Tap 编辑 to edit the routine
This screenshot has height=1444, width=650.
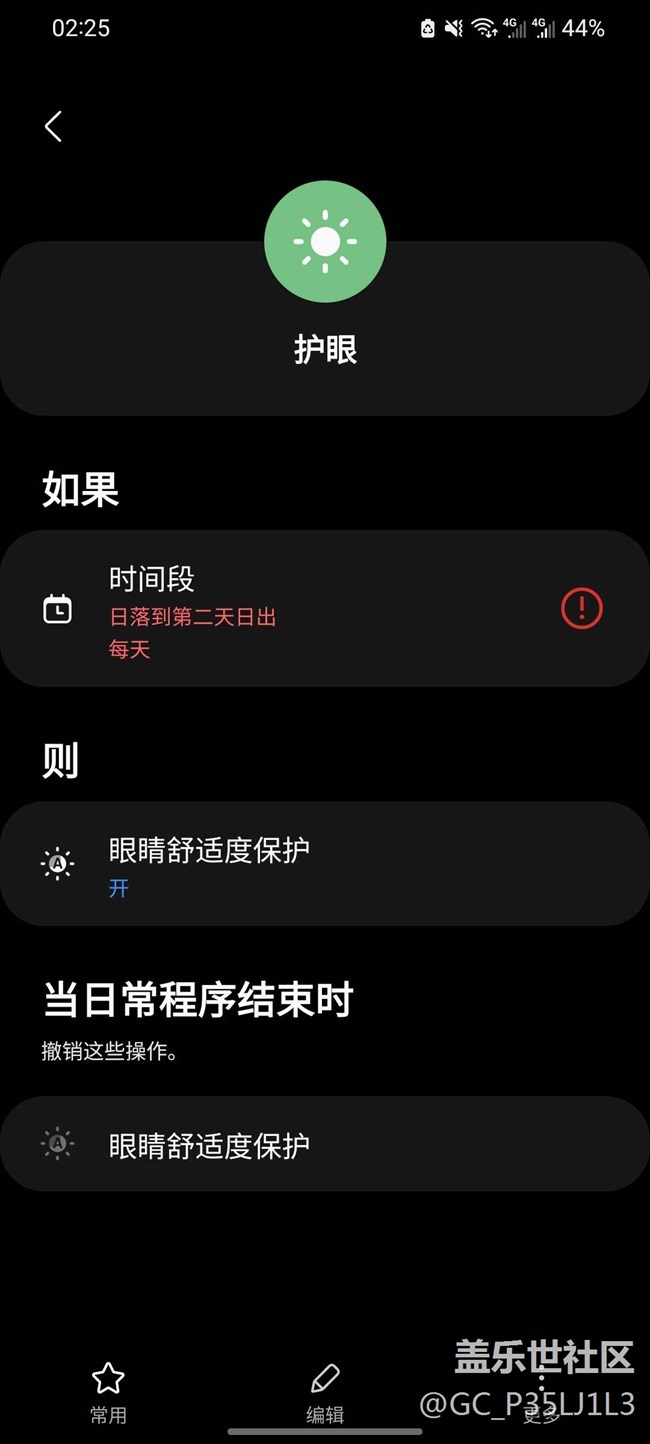point(324,1391)
